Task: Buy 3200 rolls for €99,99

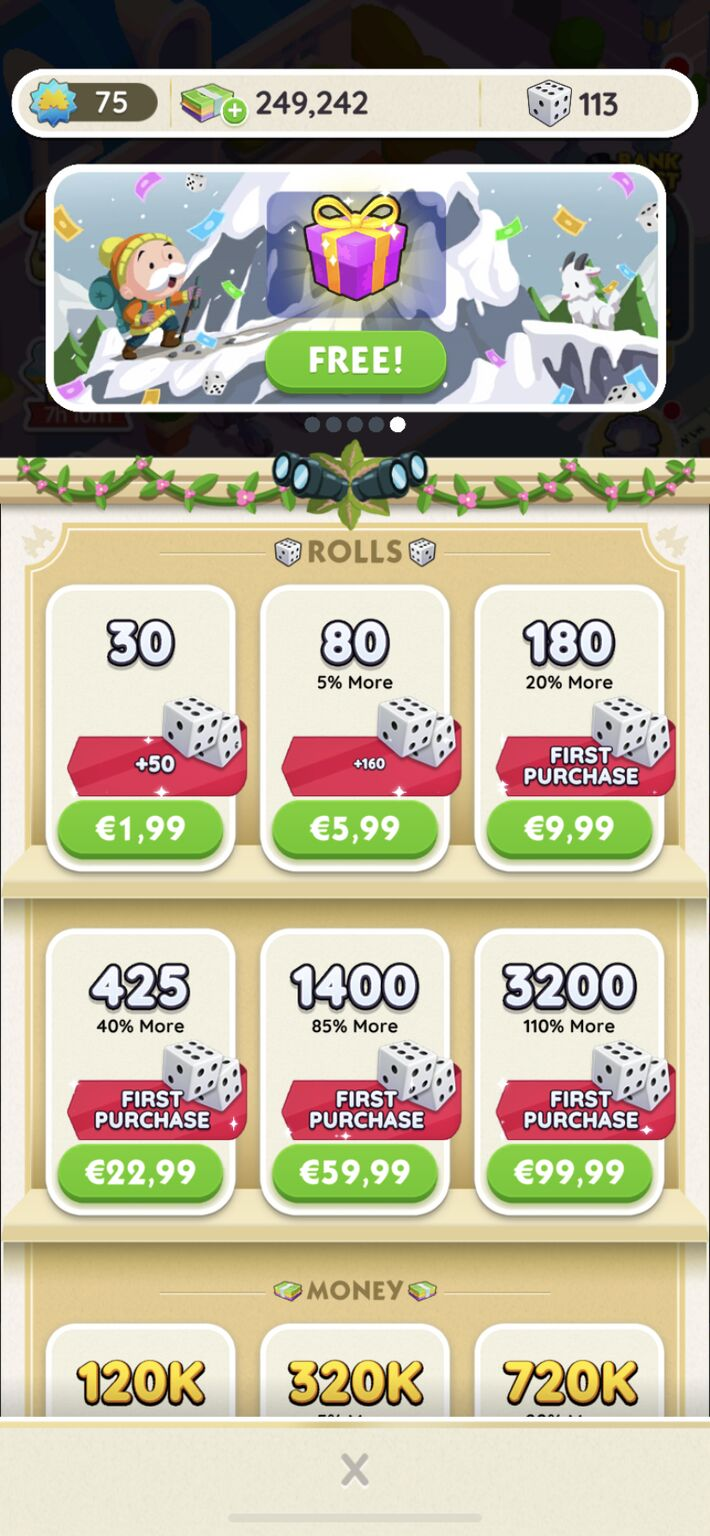Action: tap(569, 1172)
